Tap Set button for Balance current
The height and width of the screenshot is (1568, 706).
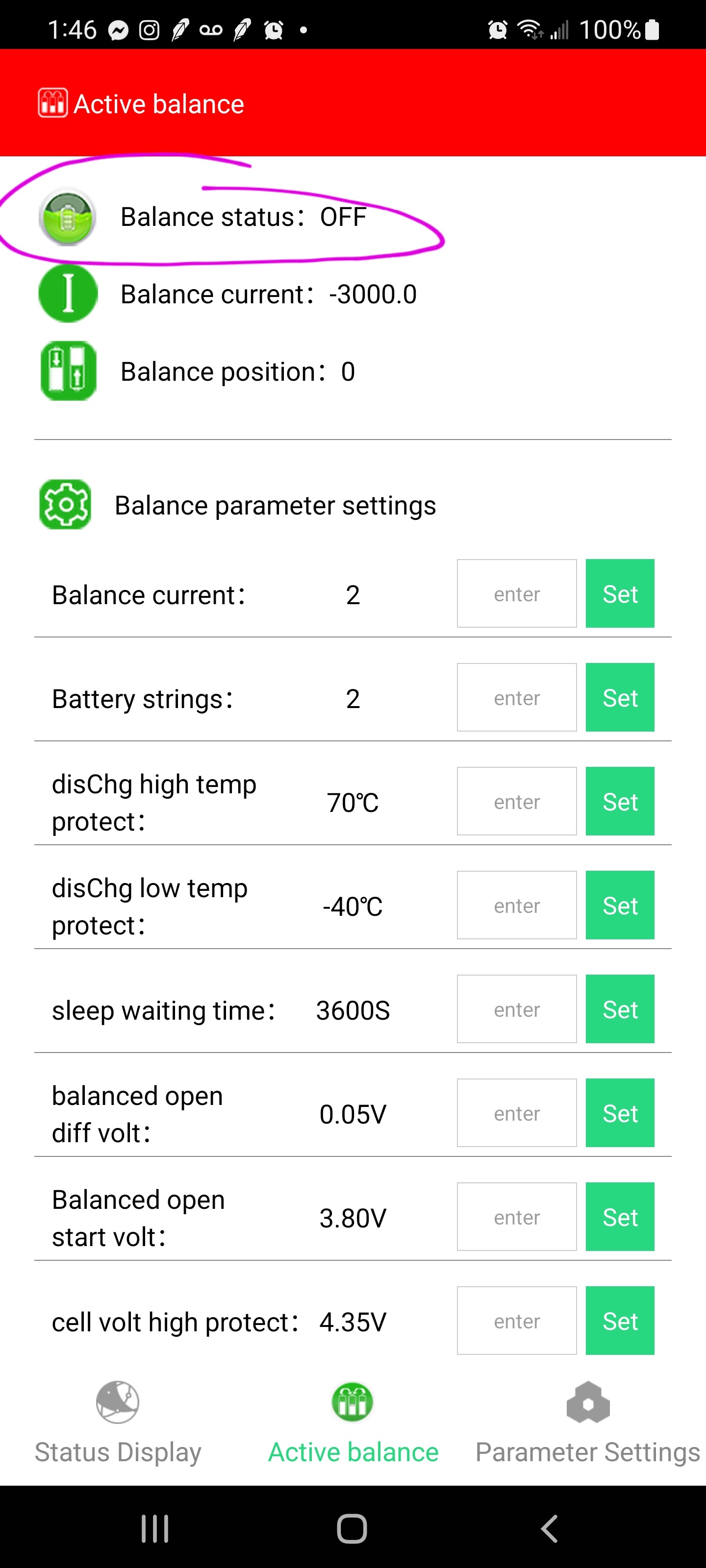tap(620, 593)
